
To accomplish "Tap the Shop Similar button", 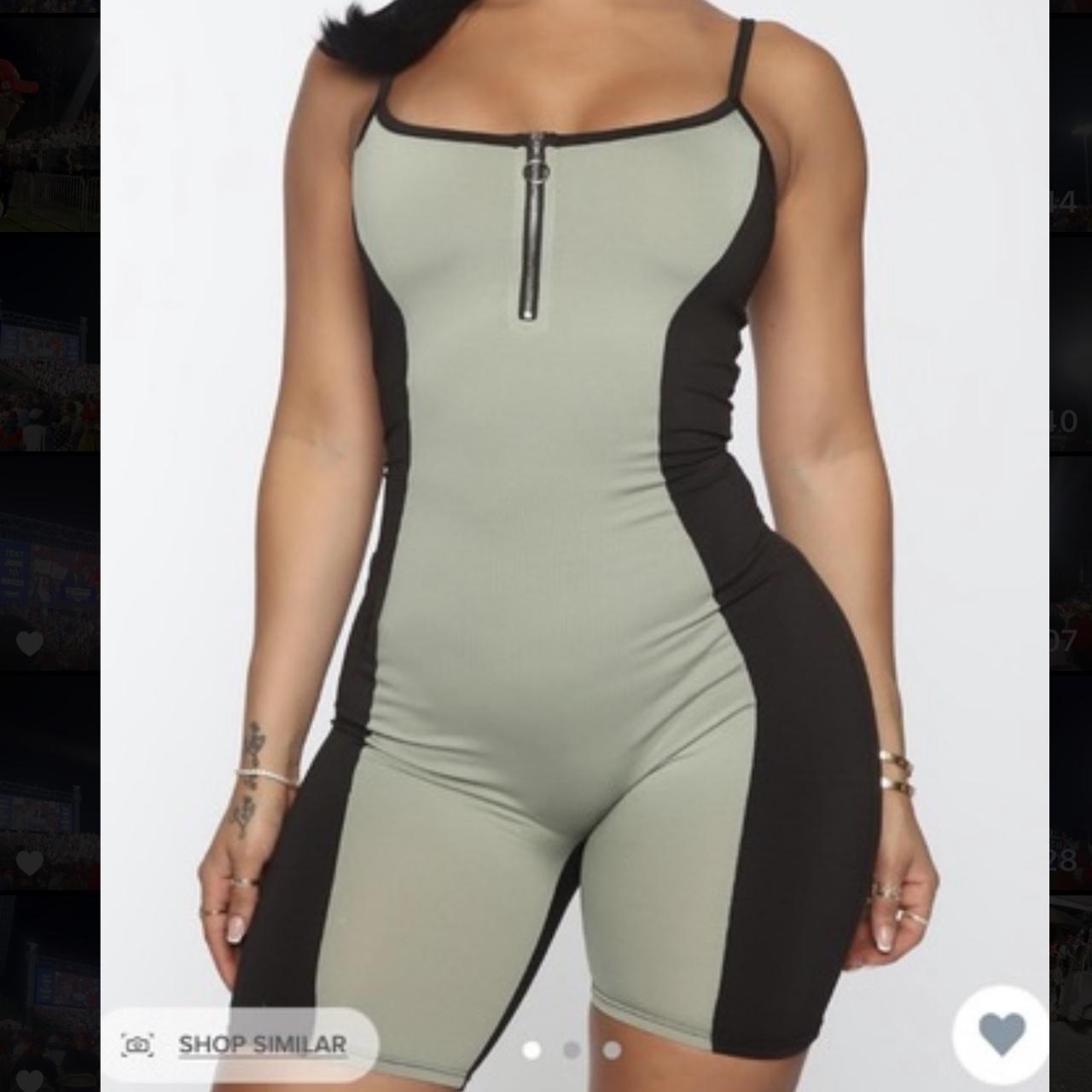I will click(241, 1044).
